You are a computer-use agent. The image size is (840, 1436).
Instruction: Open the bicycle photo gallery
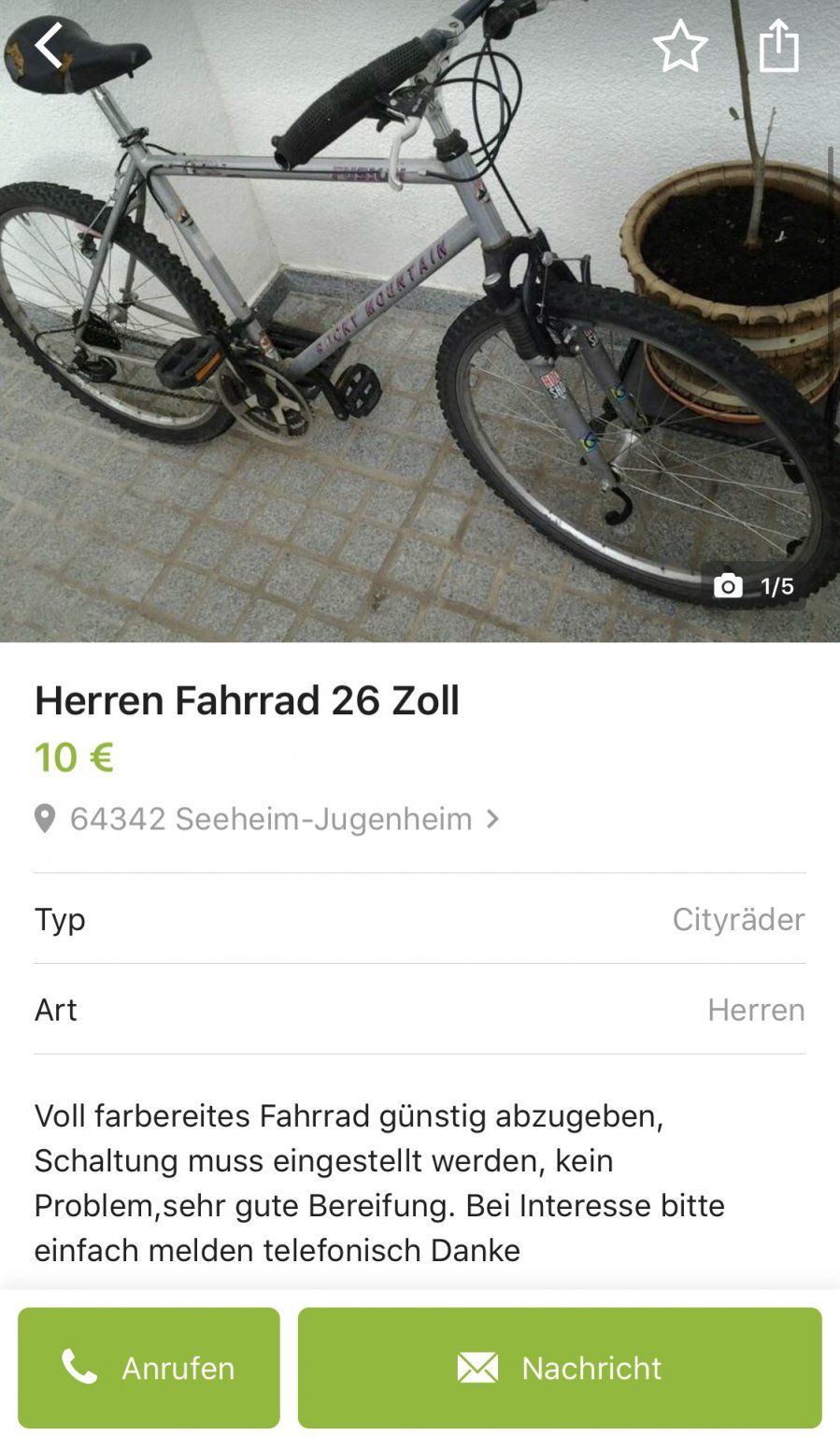(420, 321)
